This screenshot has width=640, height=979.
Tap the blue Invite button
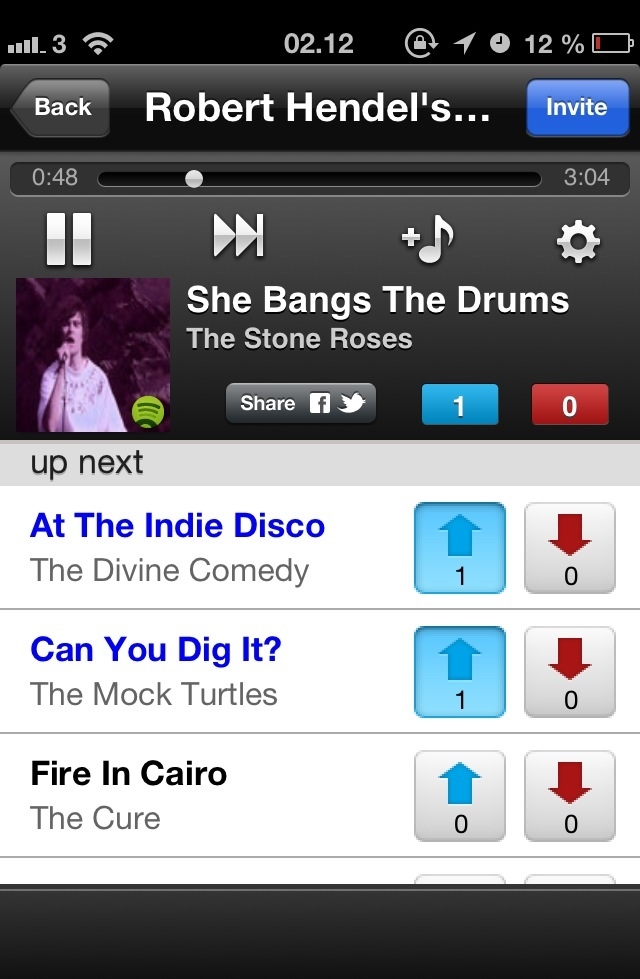577,108
